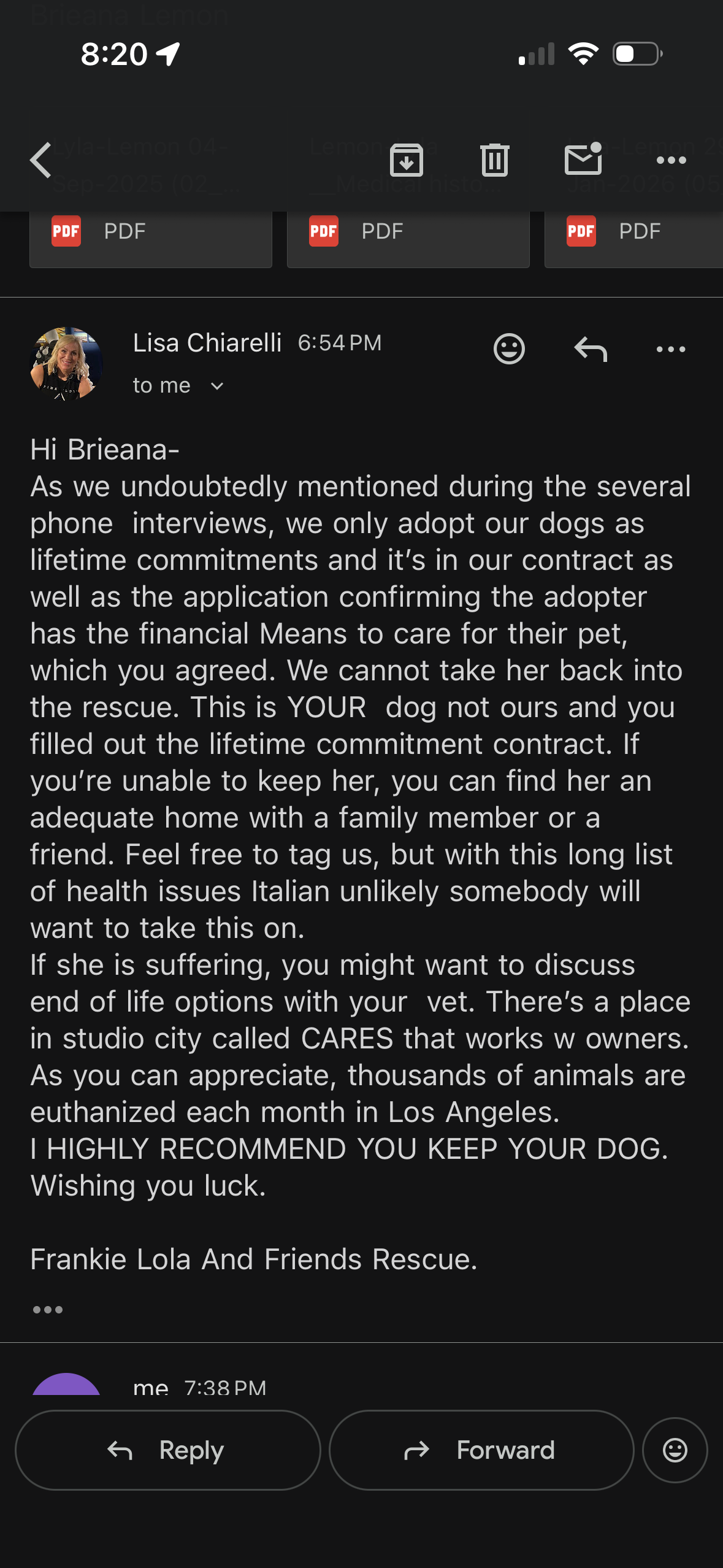Add emoji reaction to Lisa Chiarelli's message

tap(509, 349)
